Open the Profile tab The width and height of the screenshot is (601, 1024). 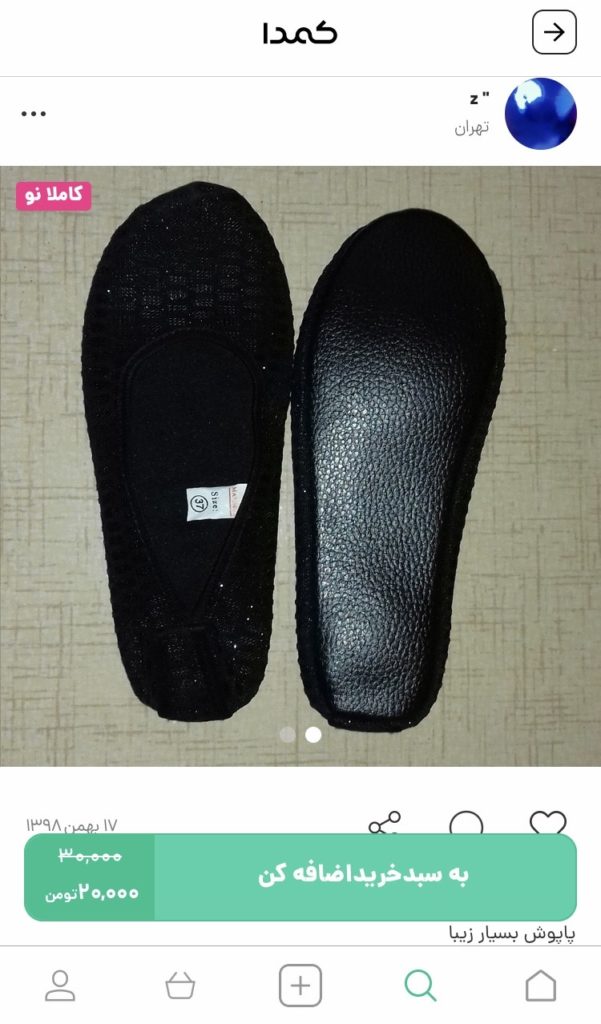[x=60, y=986]
